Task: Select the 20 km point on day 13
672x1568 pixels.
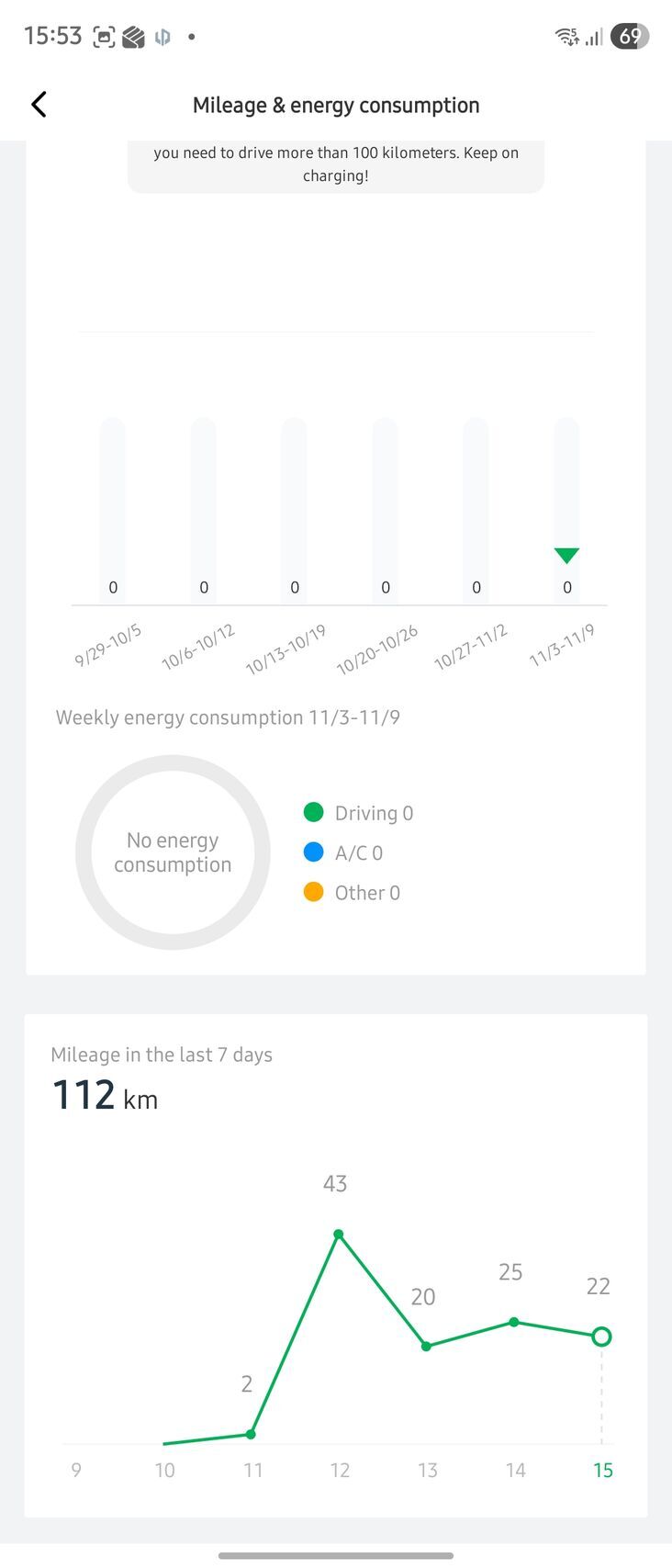Action: coord(426,1347)
